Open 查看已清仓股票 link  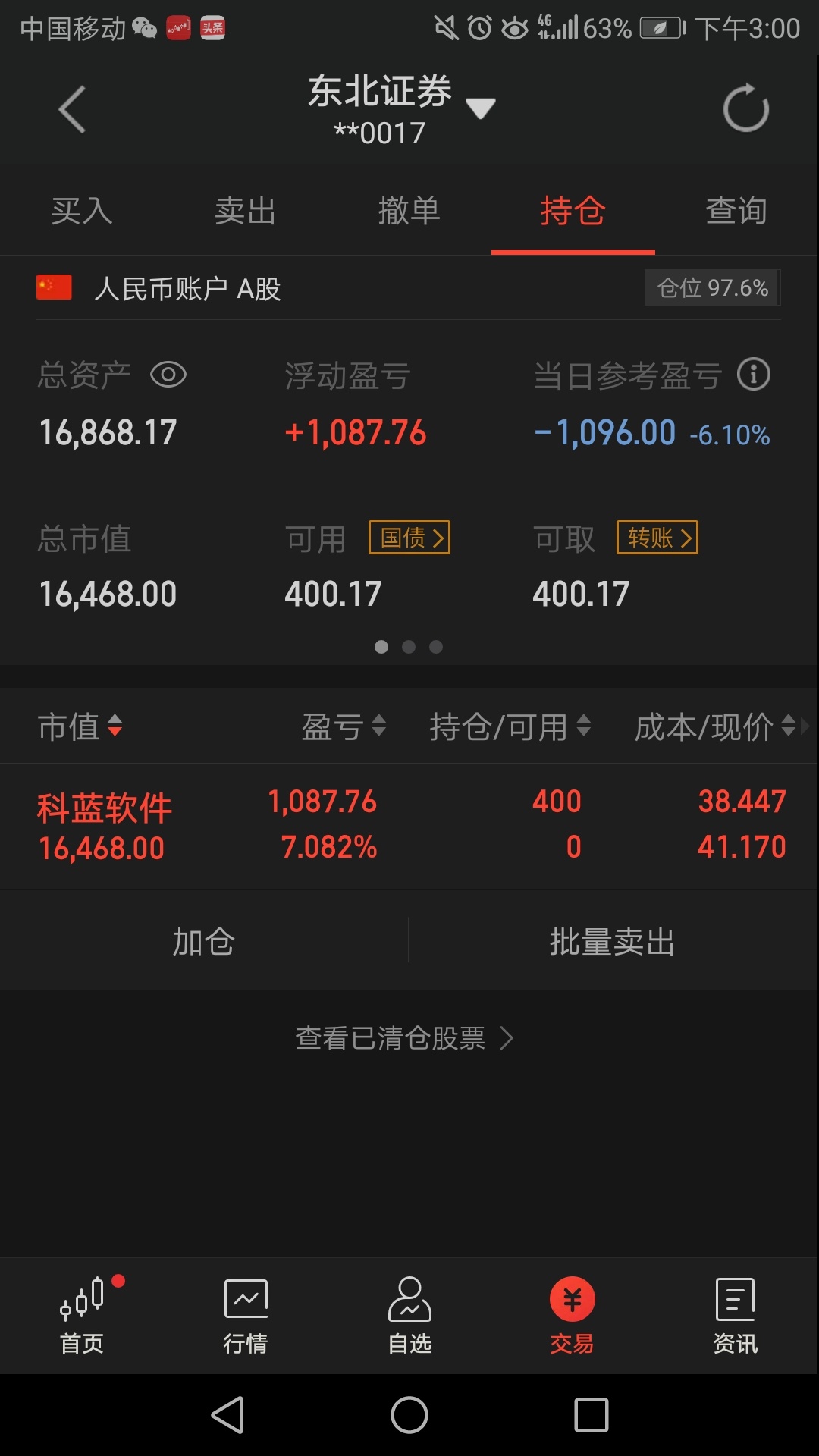[x=405, y=1037]
